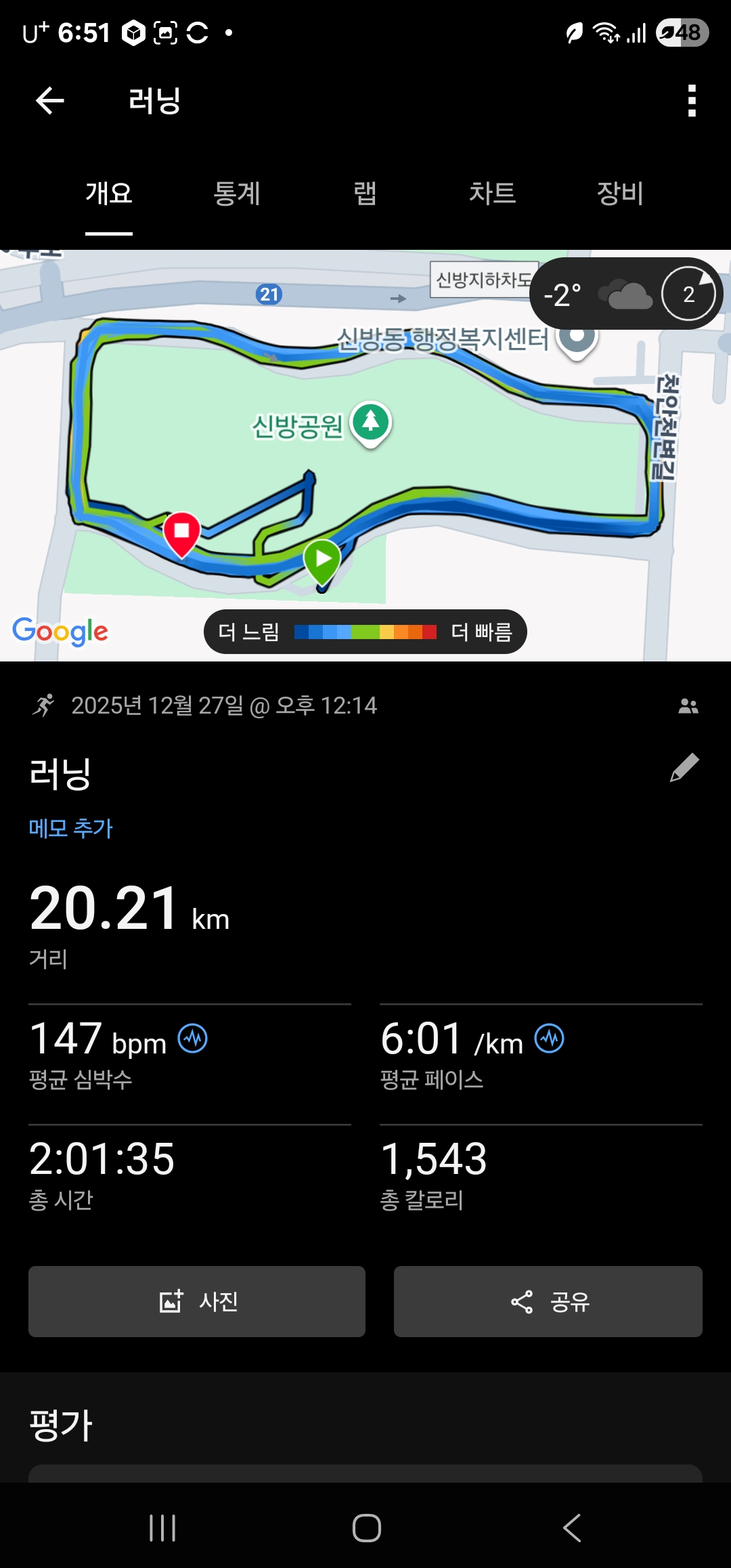Image resolution: width=731 pixels, height=1568 pixels.
Task: Select the 장비 tab
Action: tap(619, 194)
